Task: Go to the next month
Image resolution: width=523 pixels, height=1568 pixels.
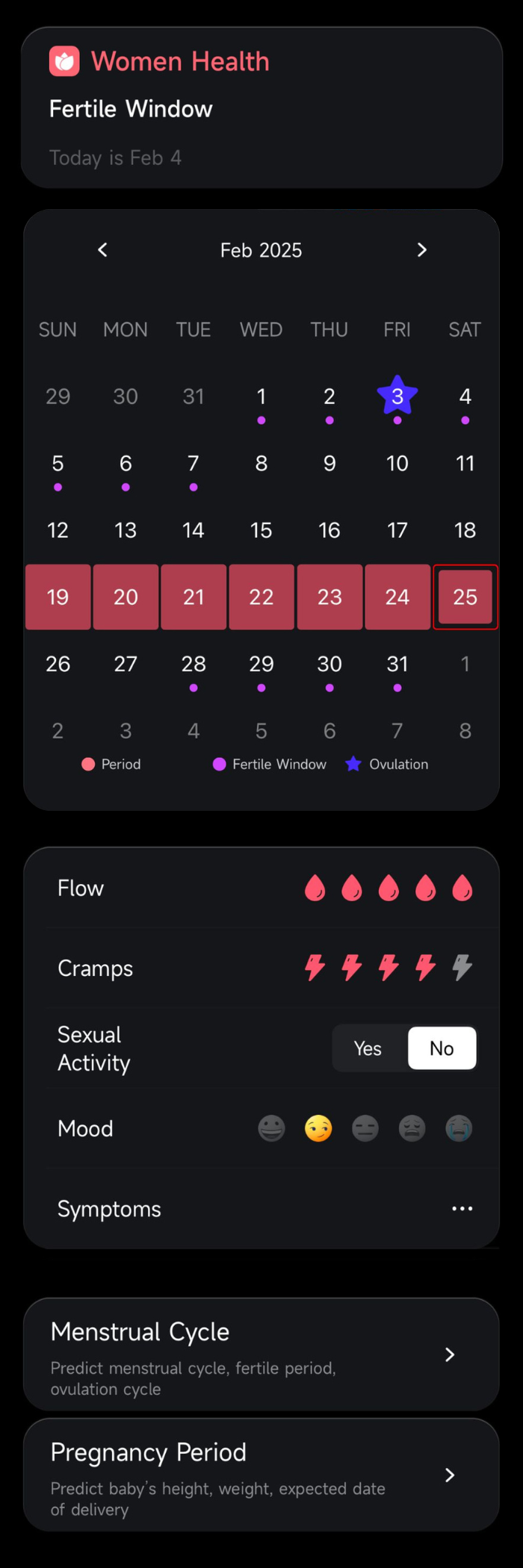Action: pos(421,250)
